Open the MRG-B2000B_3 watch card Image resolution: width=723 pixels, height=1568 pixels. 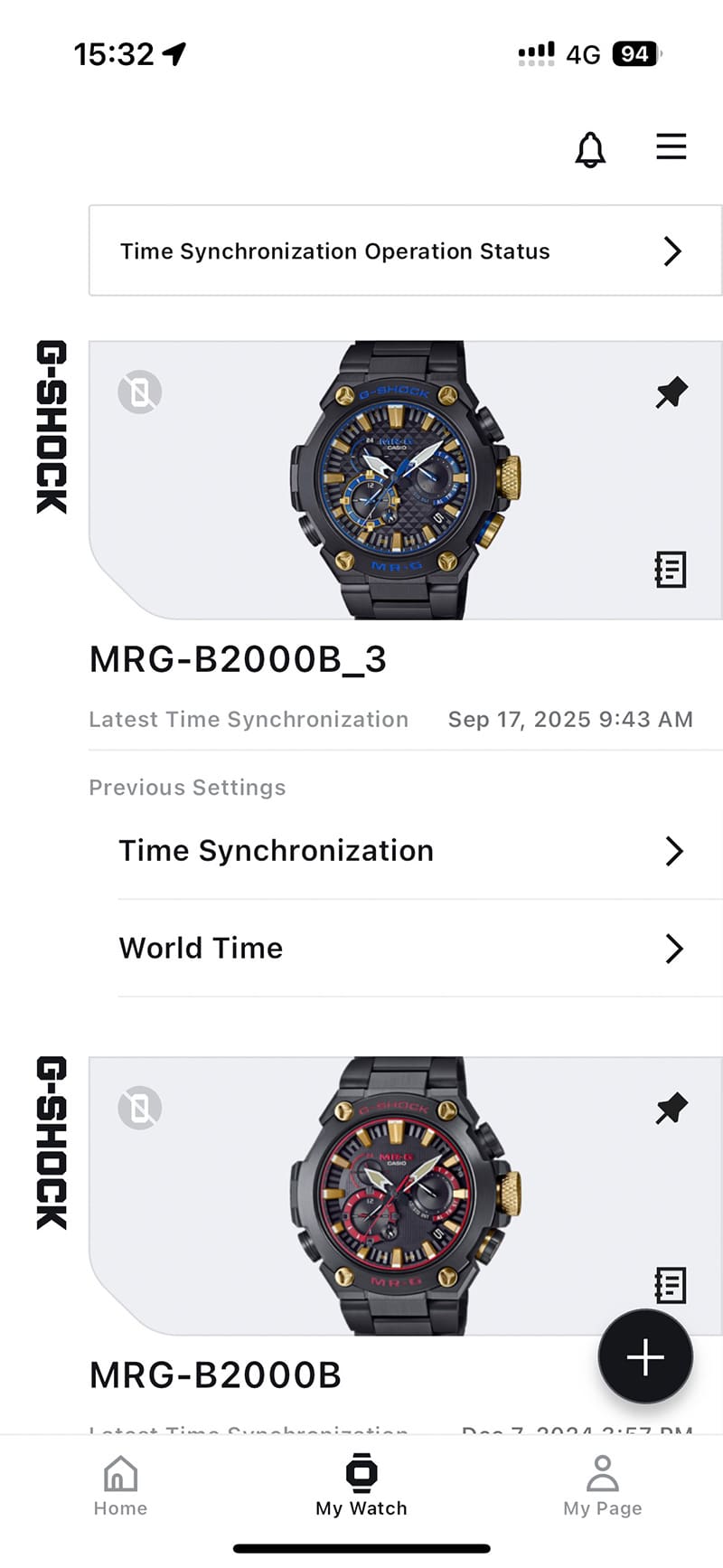405,480
